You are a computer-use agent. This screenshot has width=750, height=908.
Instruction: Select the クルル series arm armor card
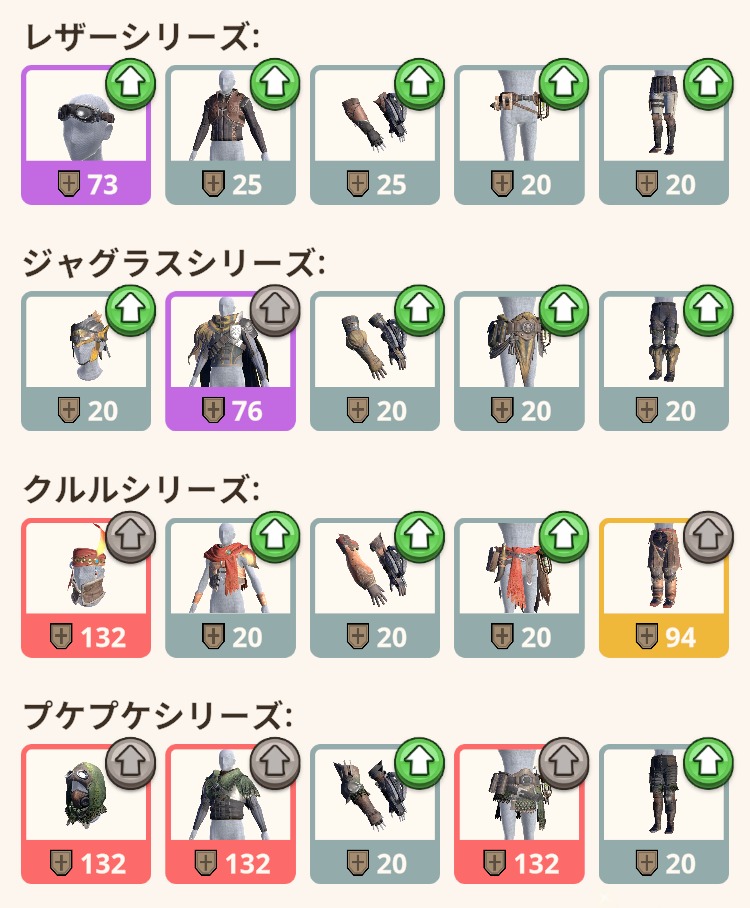click(x=374, y=587)
